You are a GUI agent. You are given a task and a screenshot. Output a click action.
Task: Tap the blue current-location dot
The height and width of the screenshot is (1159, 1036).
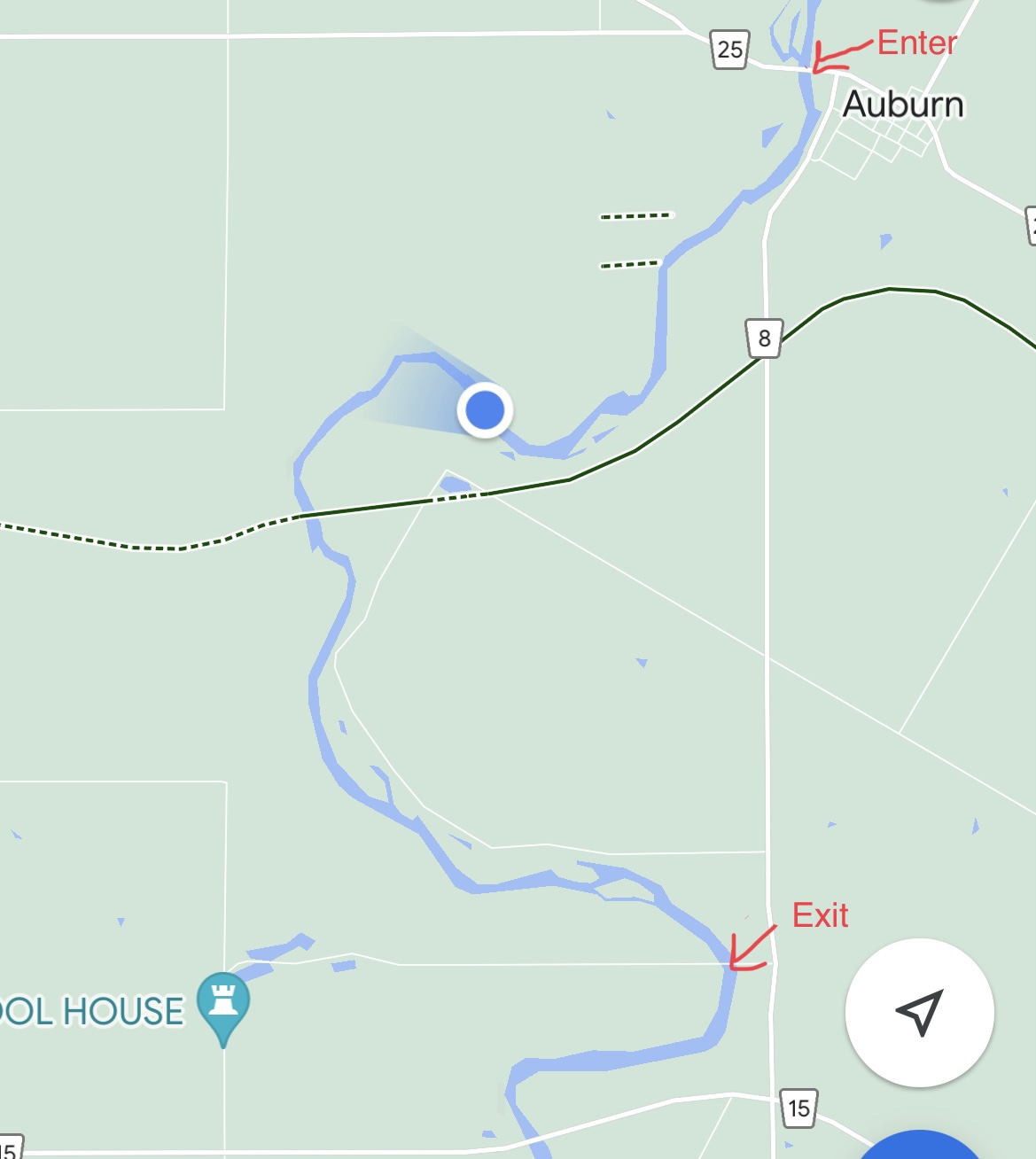(x=485, y=410)
